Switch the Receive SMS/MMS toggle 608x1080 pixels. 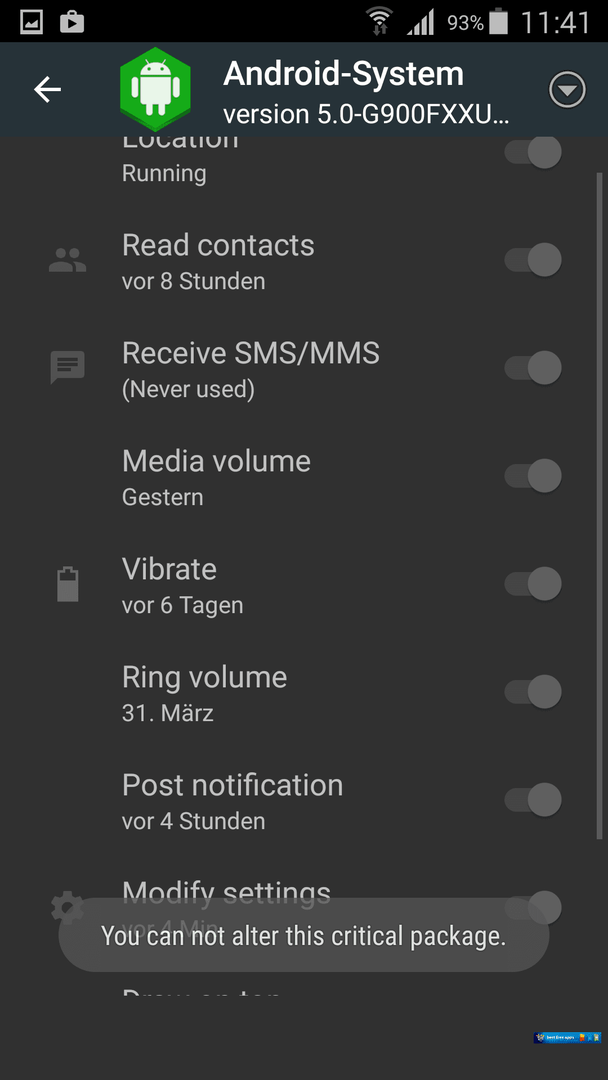(533, 368)
